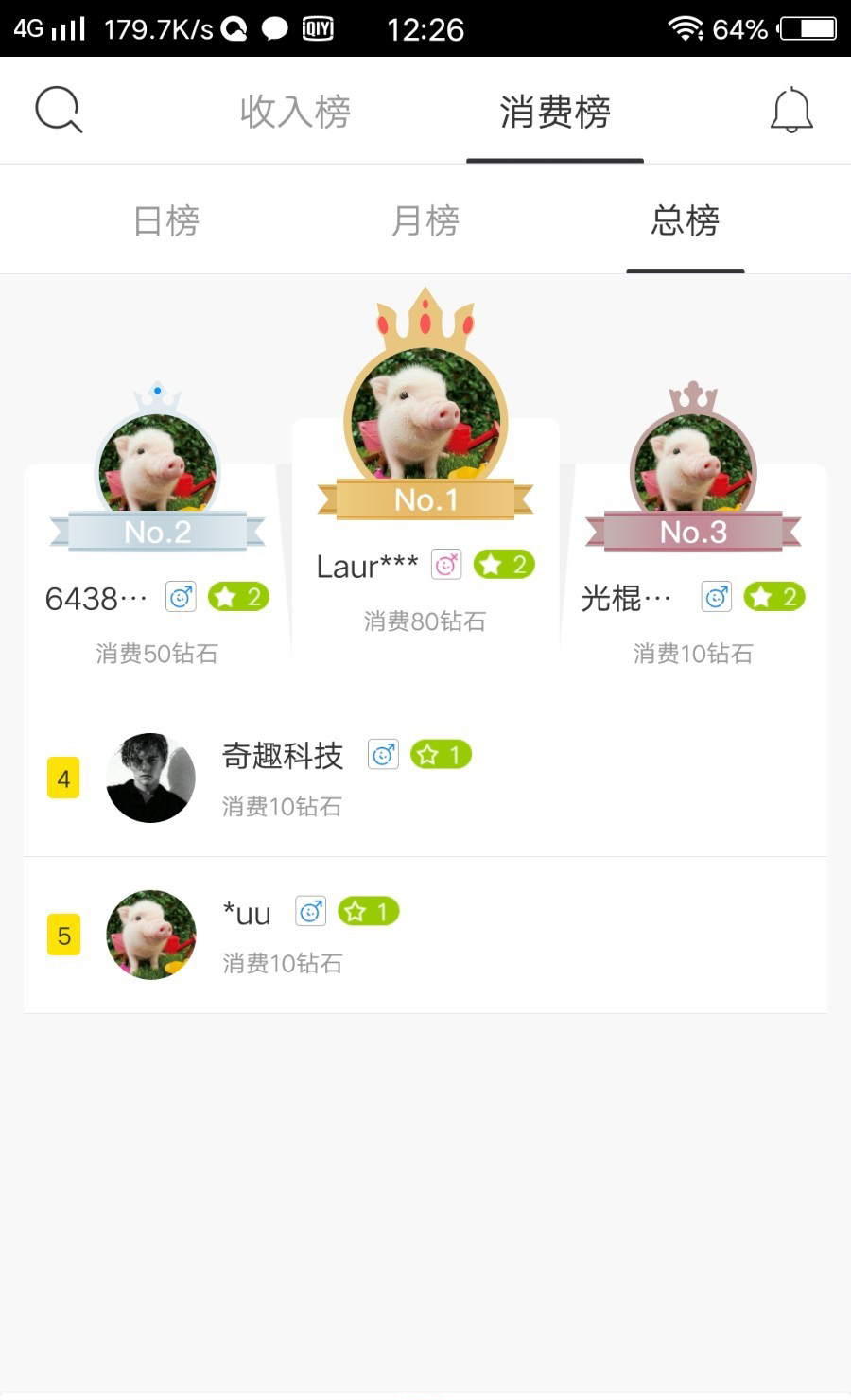Switch to the 收入榜 tab
The height and width of the screenshot is (1400, 851).
pyautogui.click(x=295, y=112)
